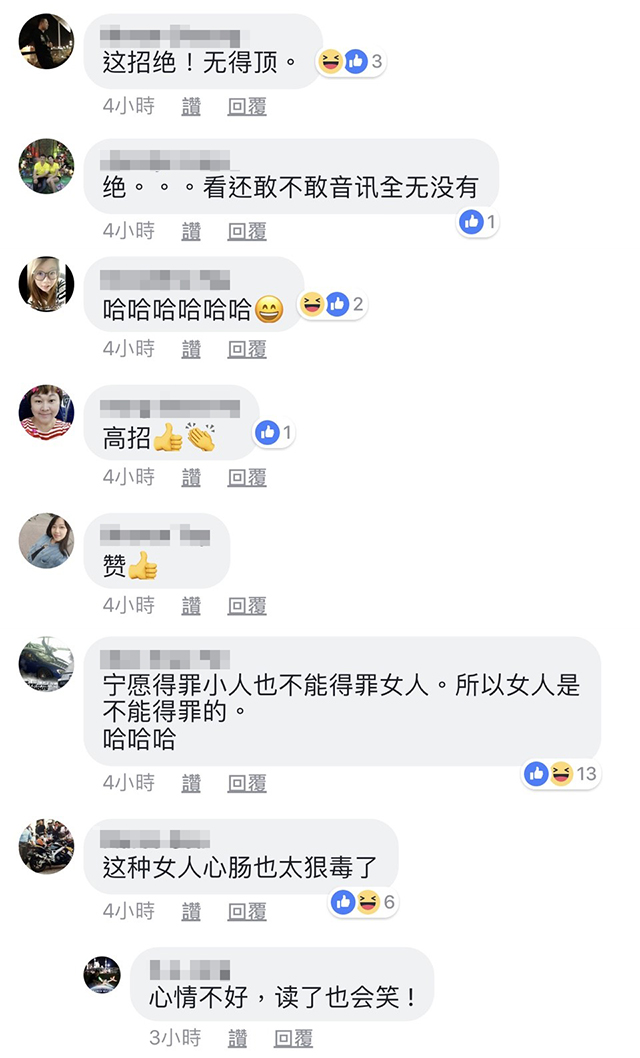The height and width of the screenshot is (1058, 640).
Task: Open avatar of the '赞' commenter
Action: tap(47, 541)
